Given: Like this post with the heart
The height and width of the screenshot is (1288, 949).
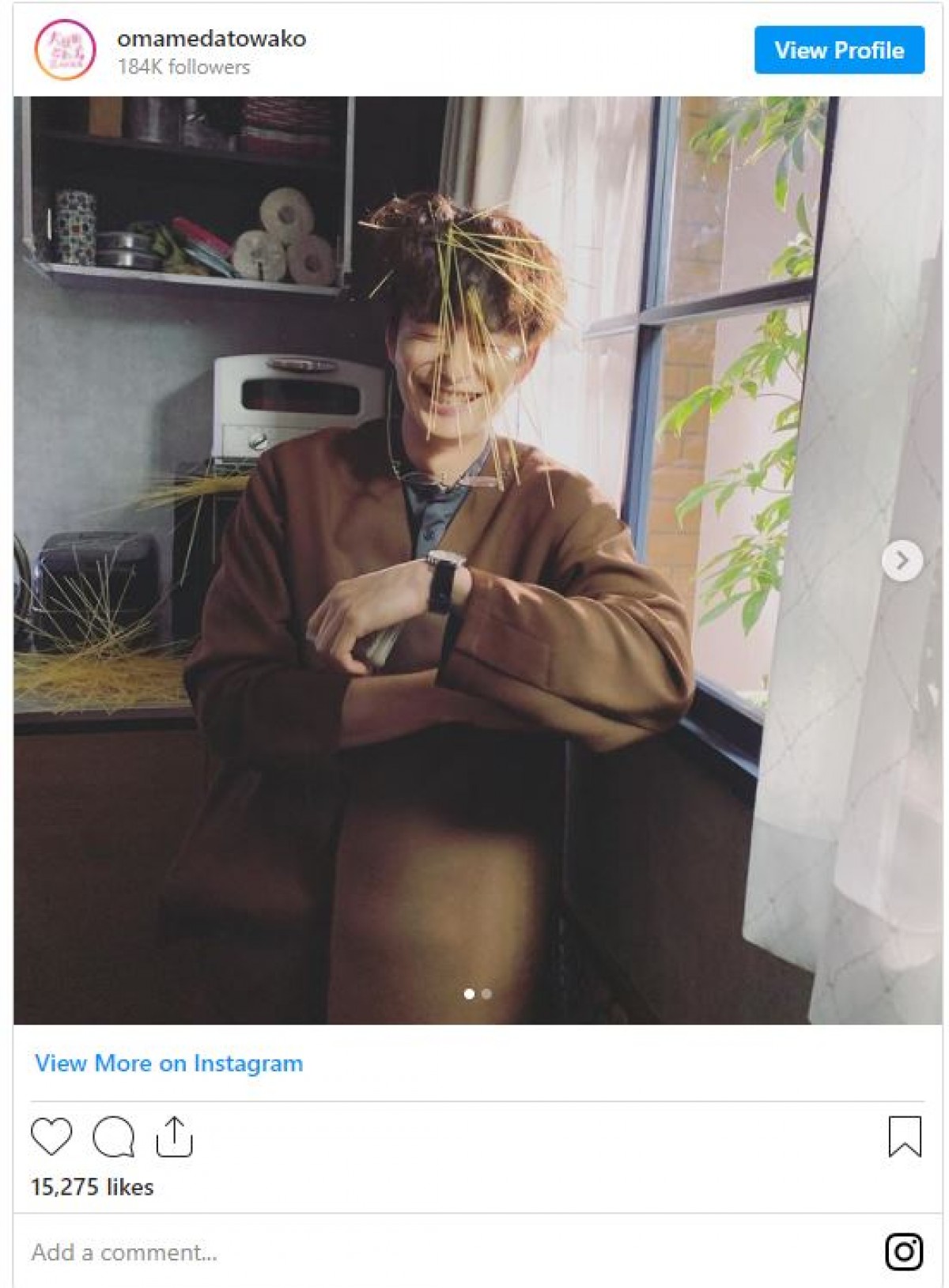Looking at the screenshot, I should click(x=51, y=1137).
